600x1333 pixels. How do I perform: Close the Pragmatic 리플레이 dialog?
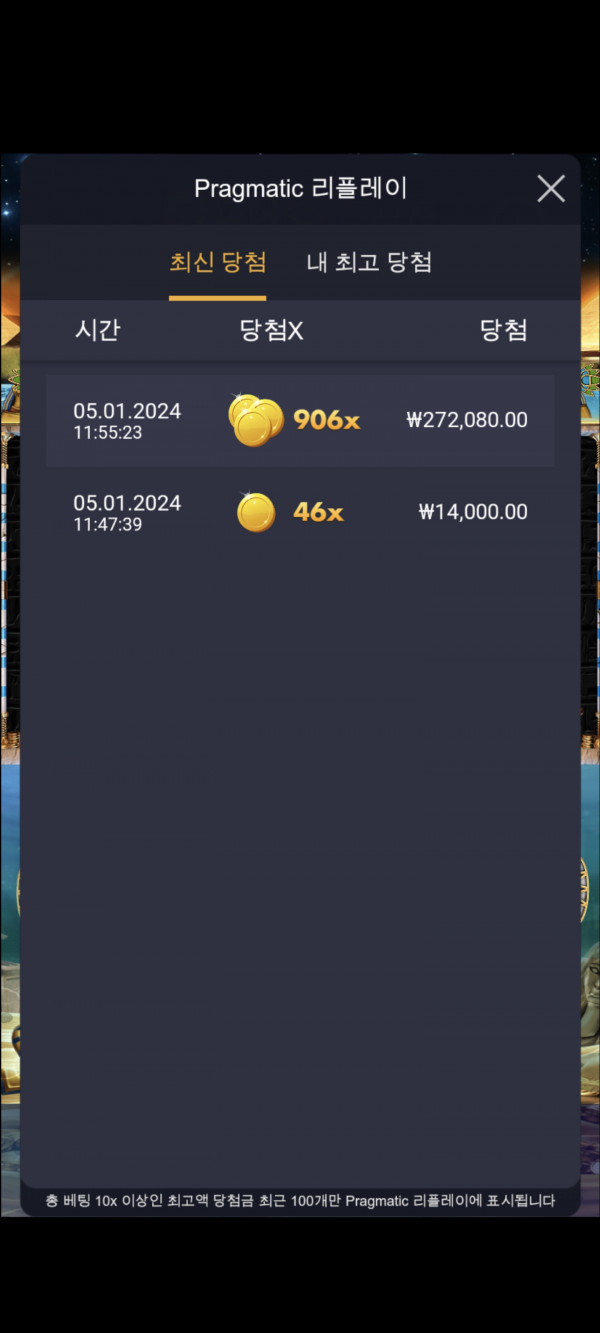click(x=550, y=189)
